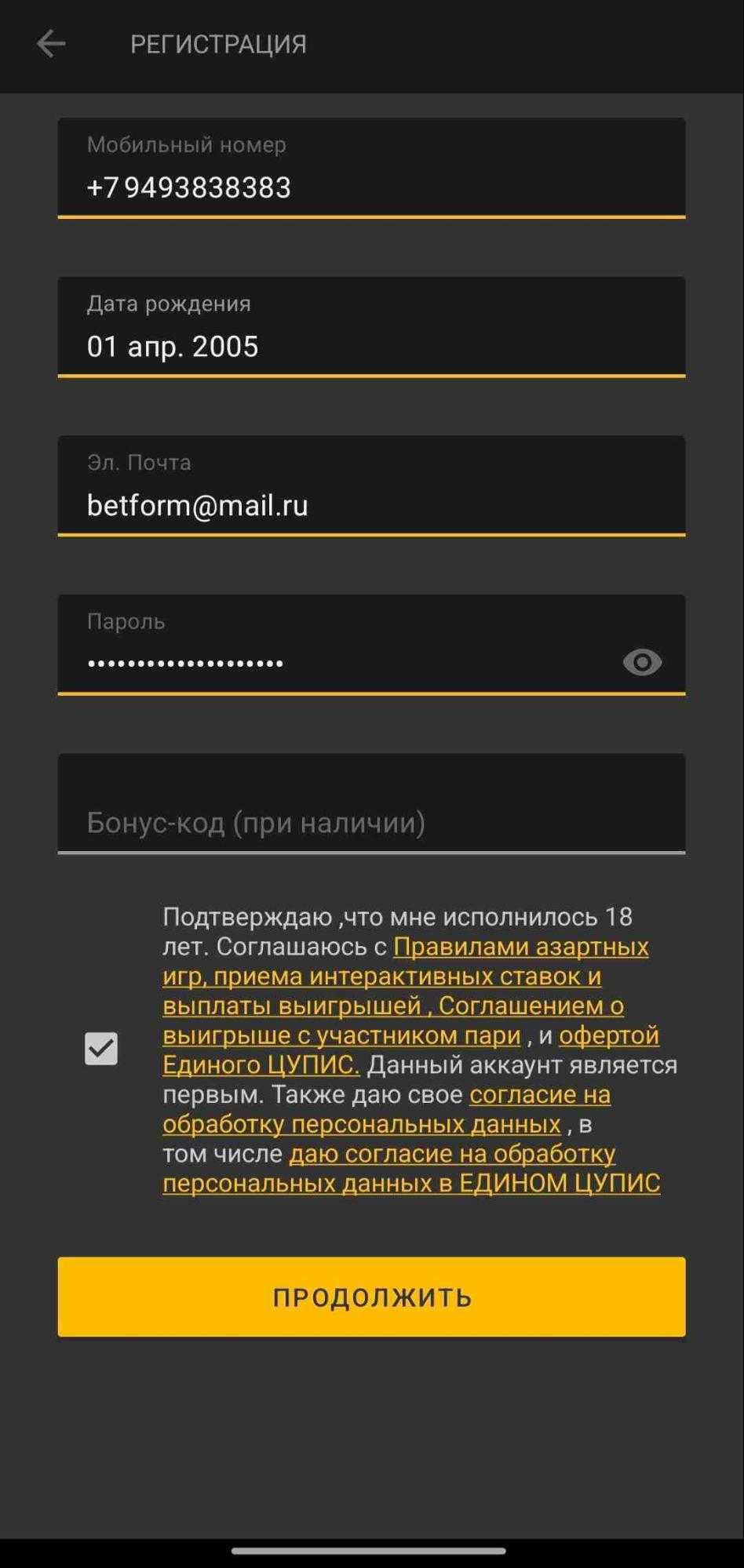Open the Единый ЦУПИС offer link

[x=410, y=1050]
